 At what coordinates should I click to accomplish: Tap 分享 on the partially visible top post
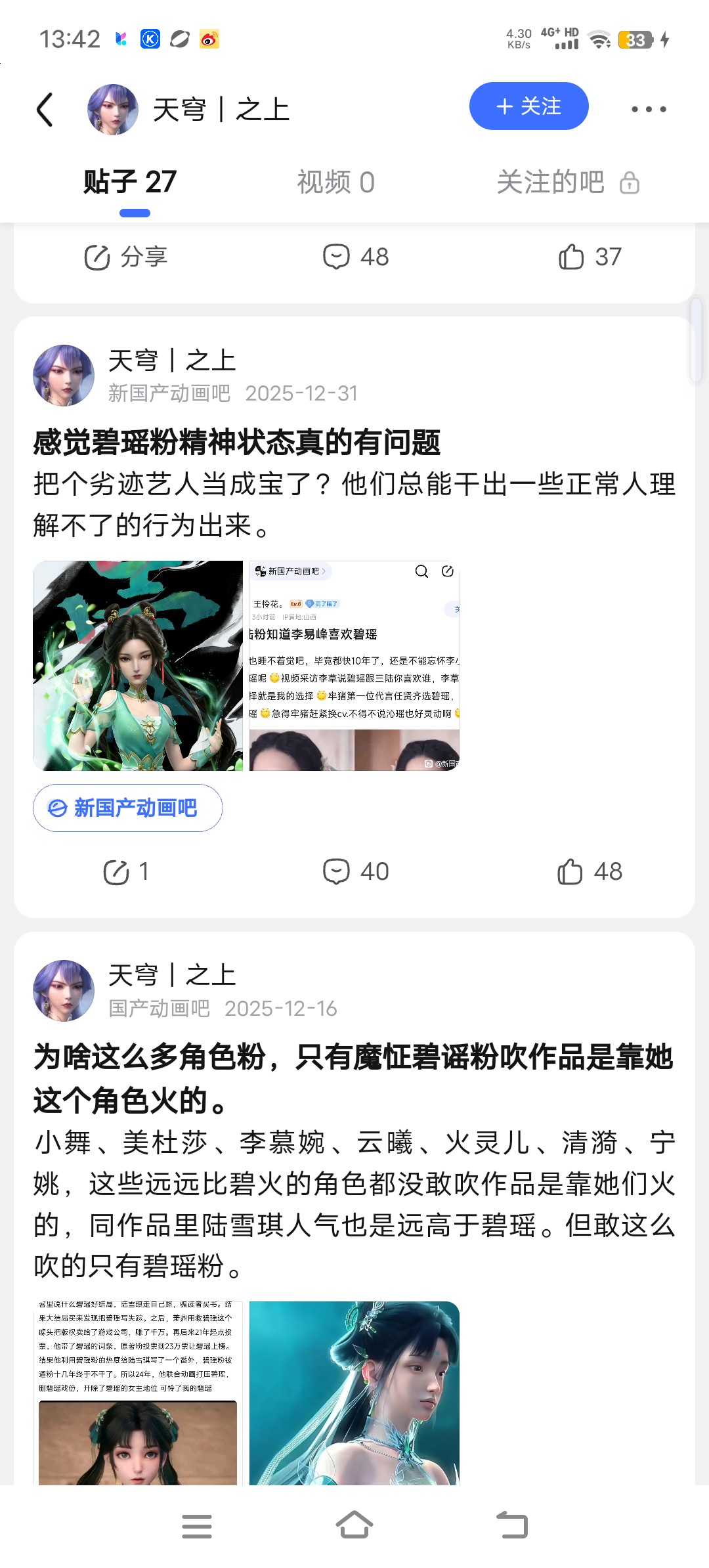(126, 257)
